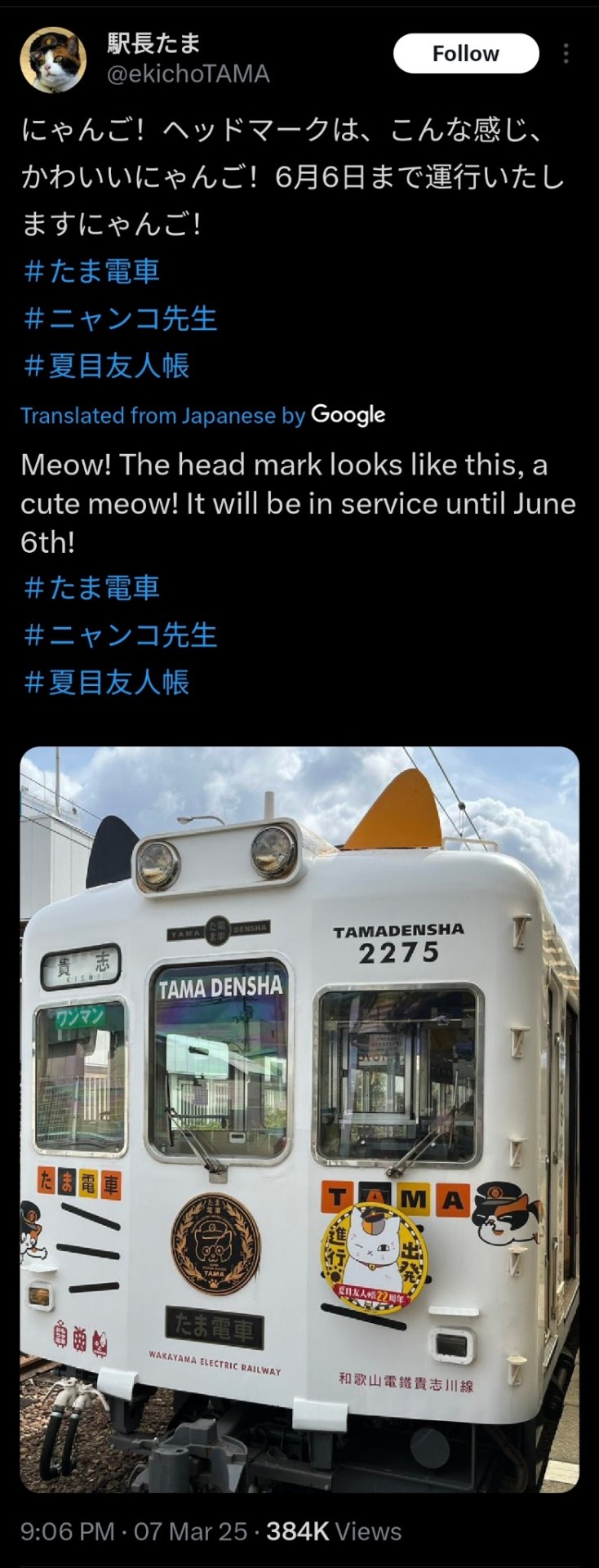
Task: Tap the Translated from Japanese by Google label
Action: click(202, 416)
